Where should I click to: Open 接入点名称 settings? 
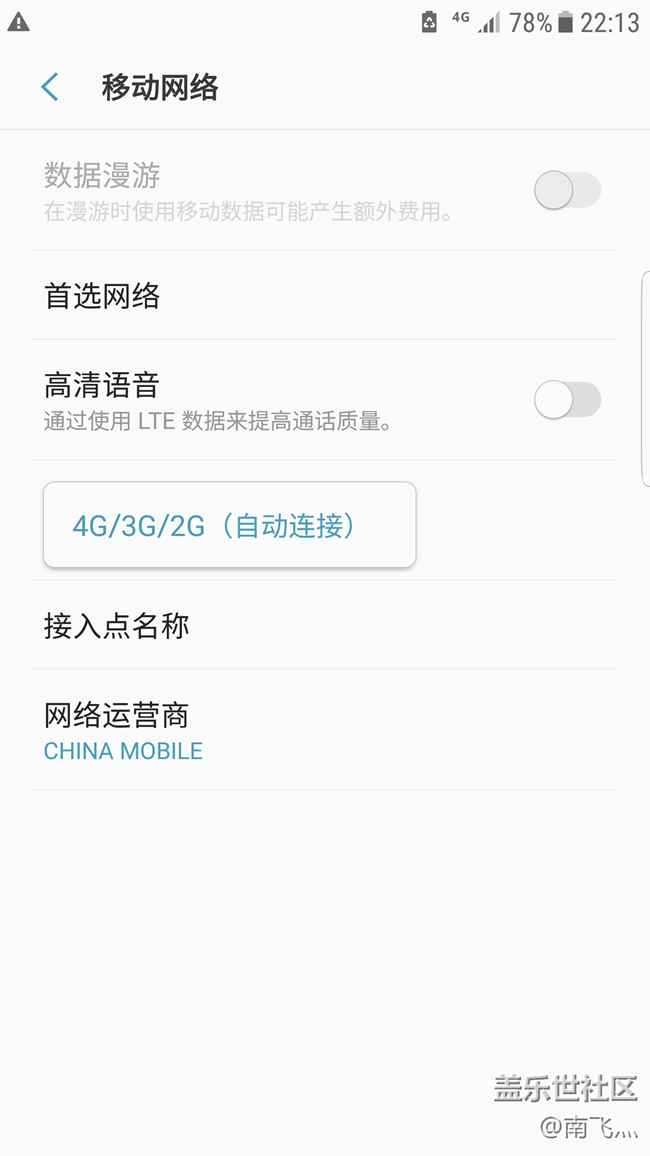(x=324, y=625)
